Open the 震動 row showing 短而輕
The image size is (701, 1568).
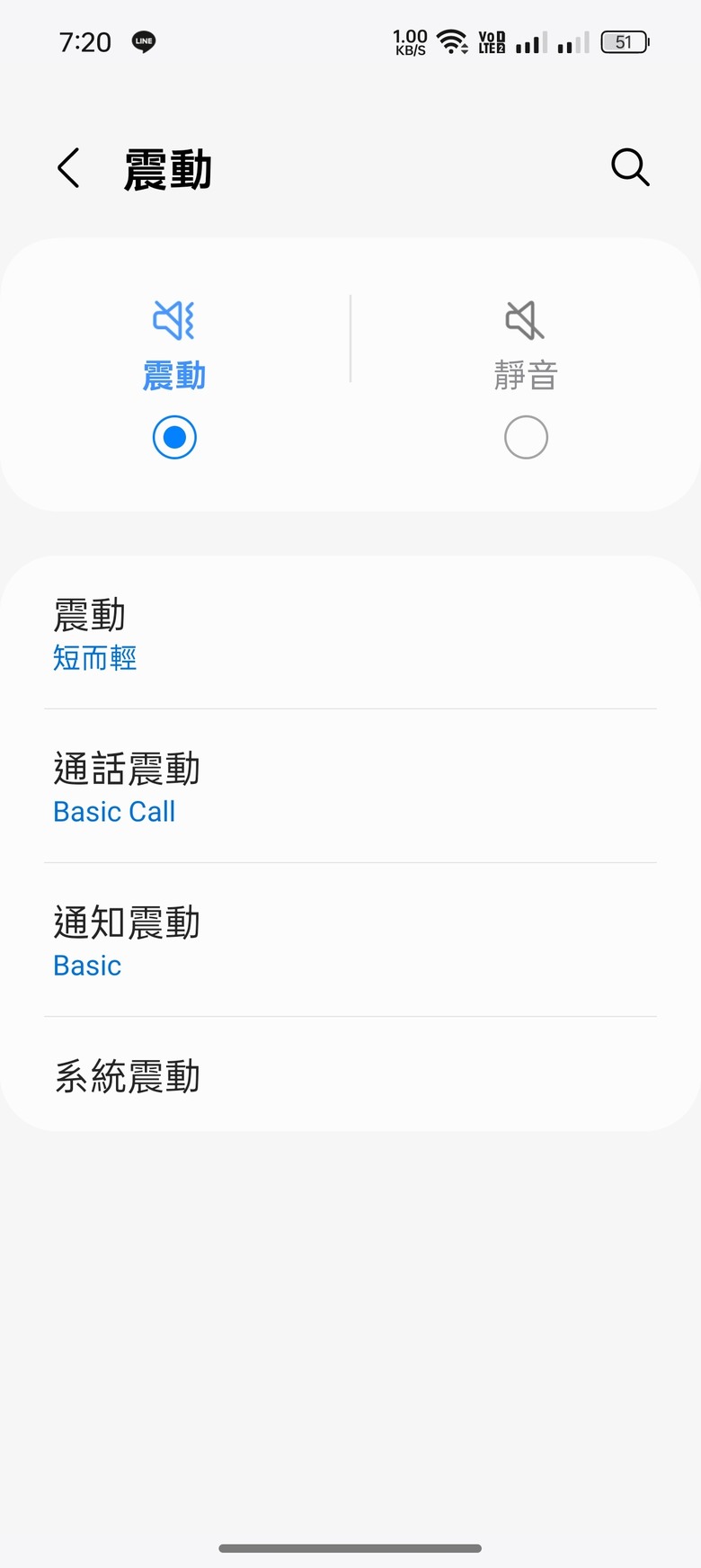click(x=350, y=633)
